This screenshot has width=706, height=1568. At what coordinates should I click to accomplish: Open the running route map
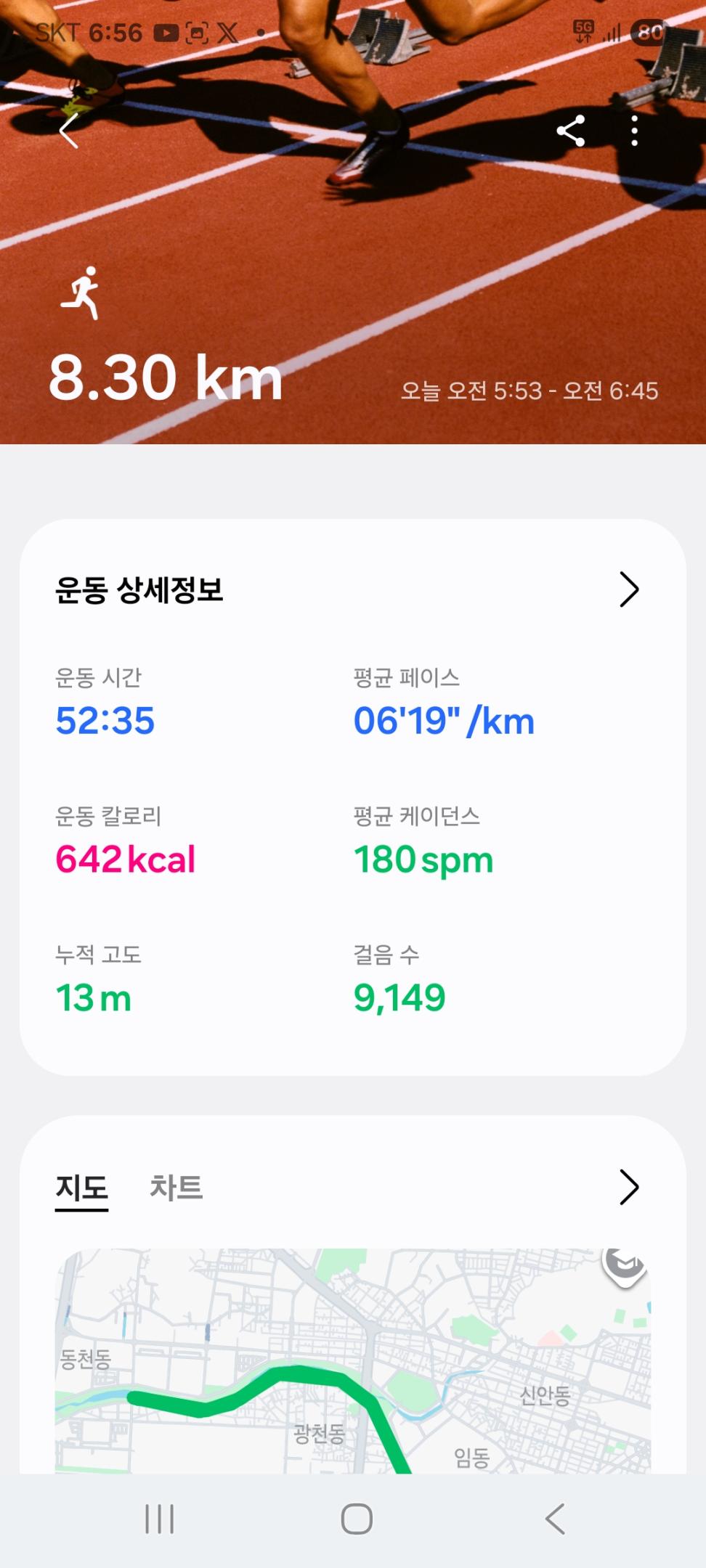click(x=353, y=1361)
